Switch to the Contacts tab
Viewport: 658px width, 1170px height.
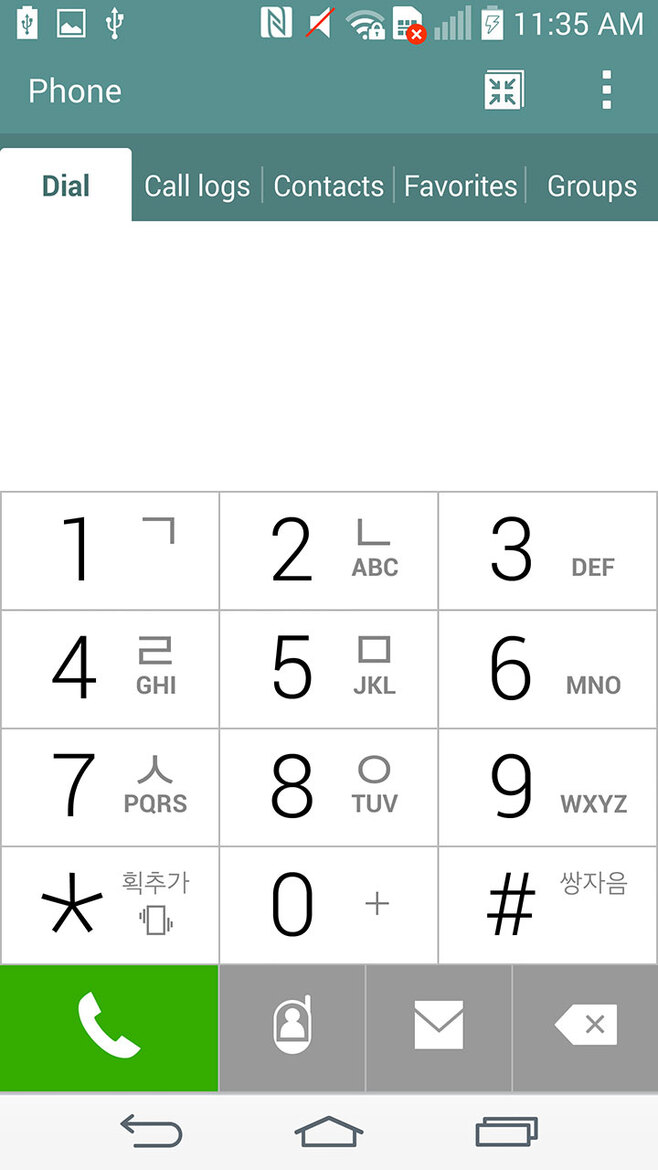coord(328,186)
